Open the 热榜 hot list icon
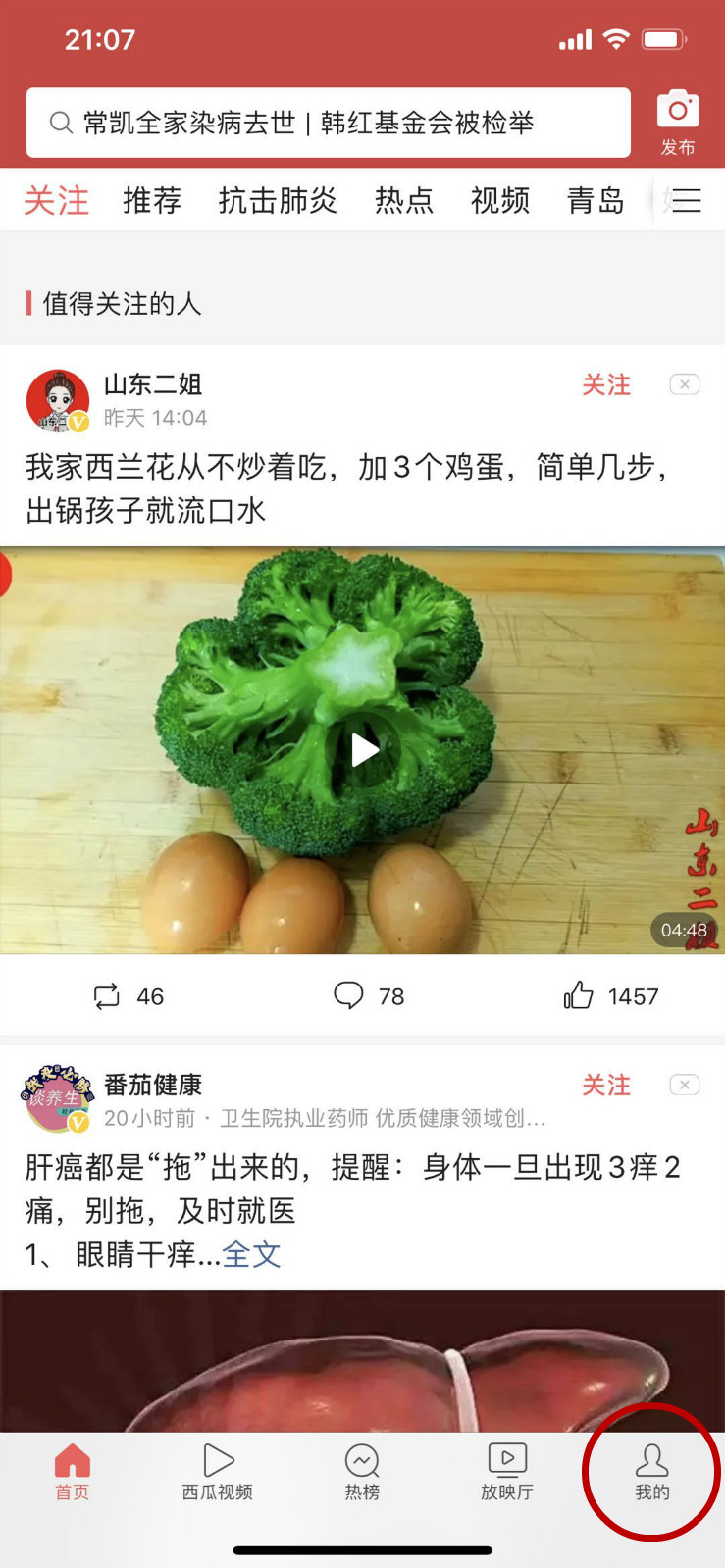 362,1473
